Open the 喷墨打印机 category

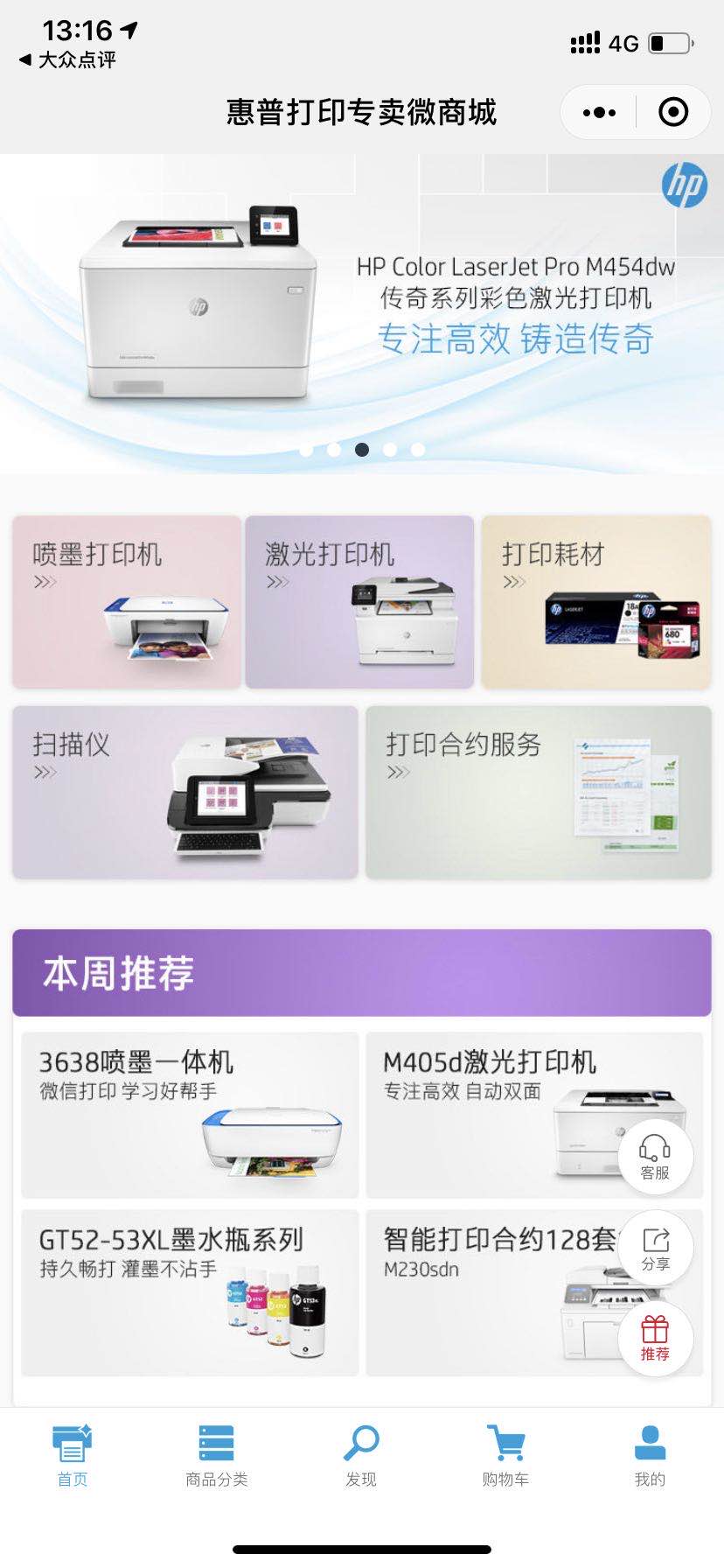coord(127,601)
